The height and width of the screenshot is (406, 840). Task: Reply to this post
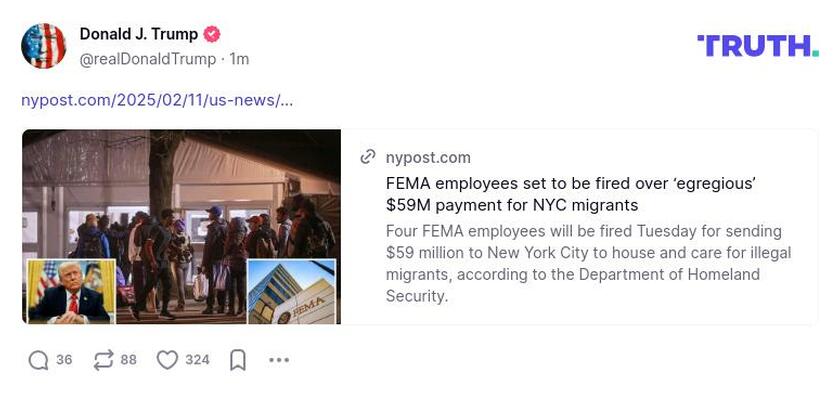coord(38,360)
